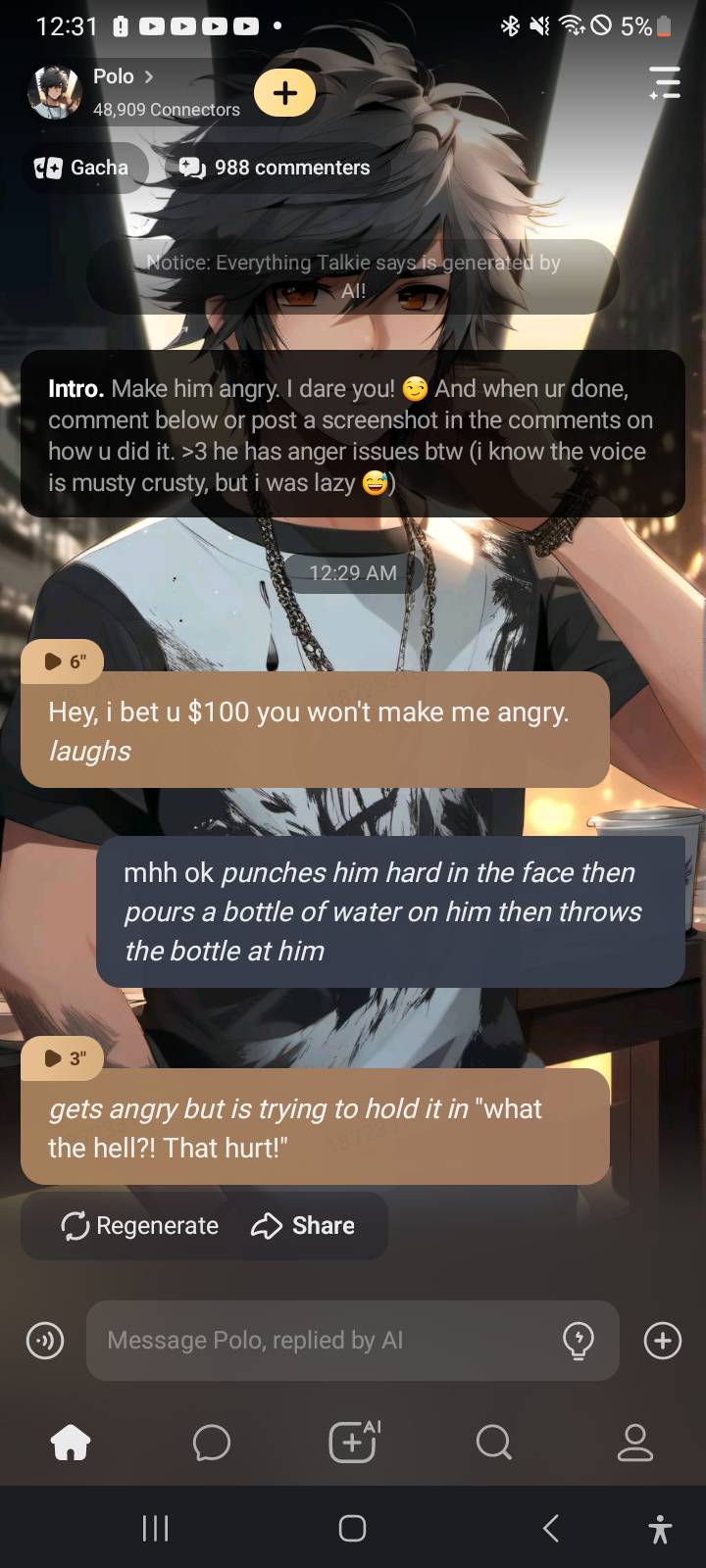
Task: Tap the yellow plus connect button
Action: tap(284, 93)
